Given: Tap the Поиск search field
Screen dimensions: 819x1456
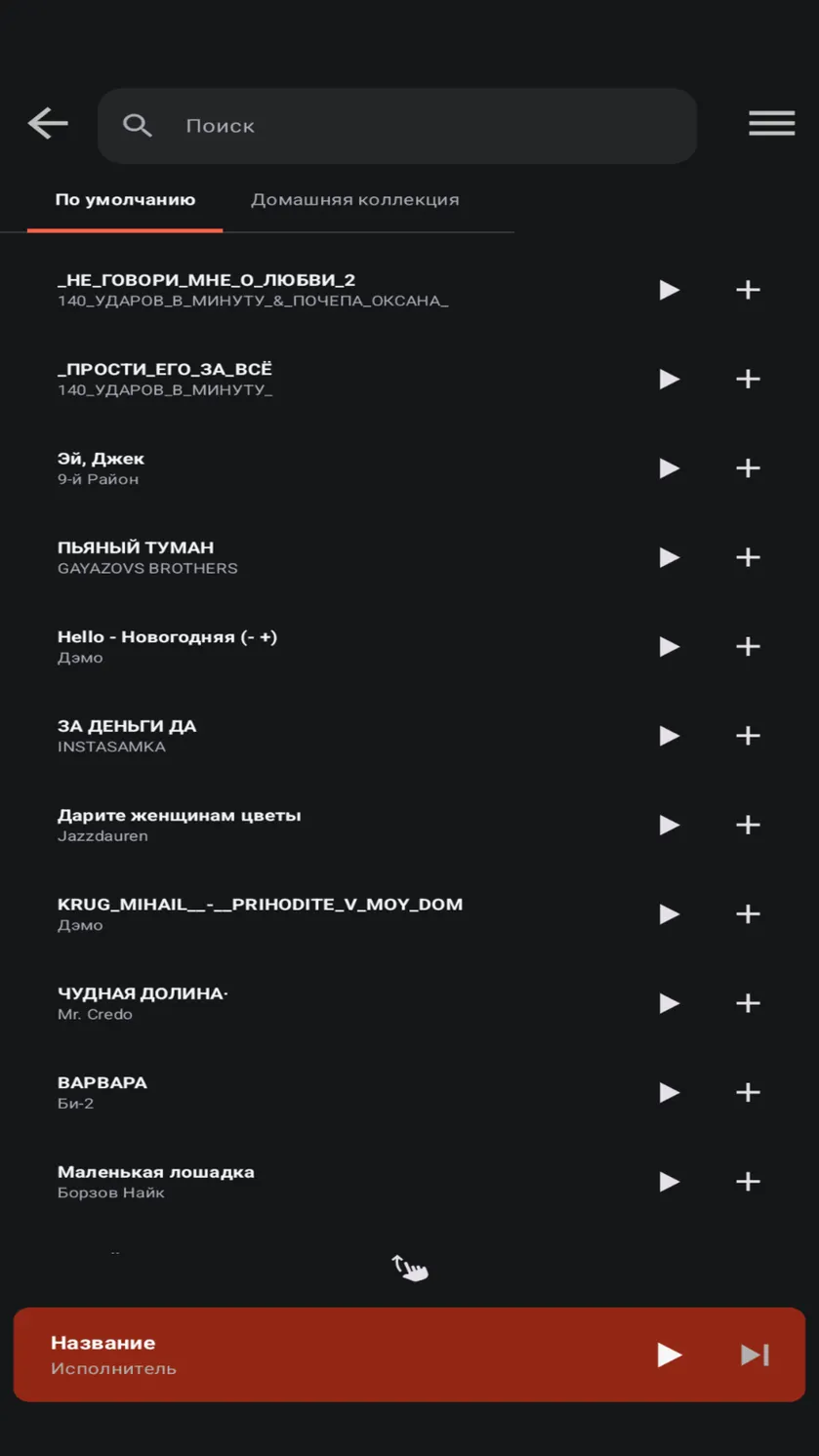Looking at the screenshot, I should point(397,126).
